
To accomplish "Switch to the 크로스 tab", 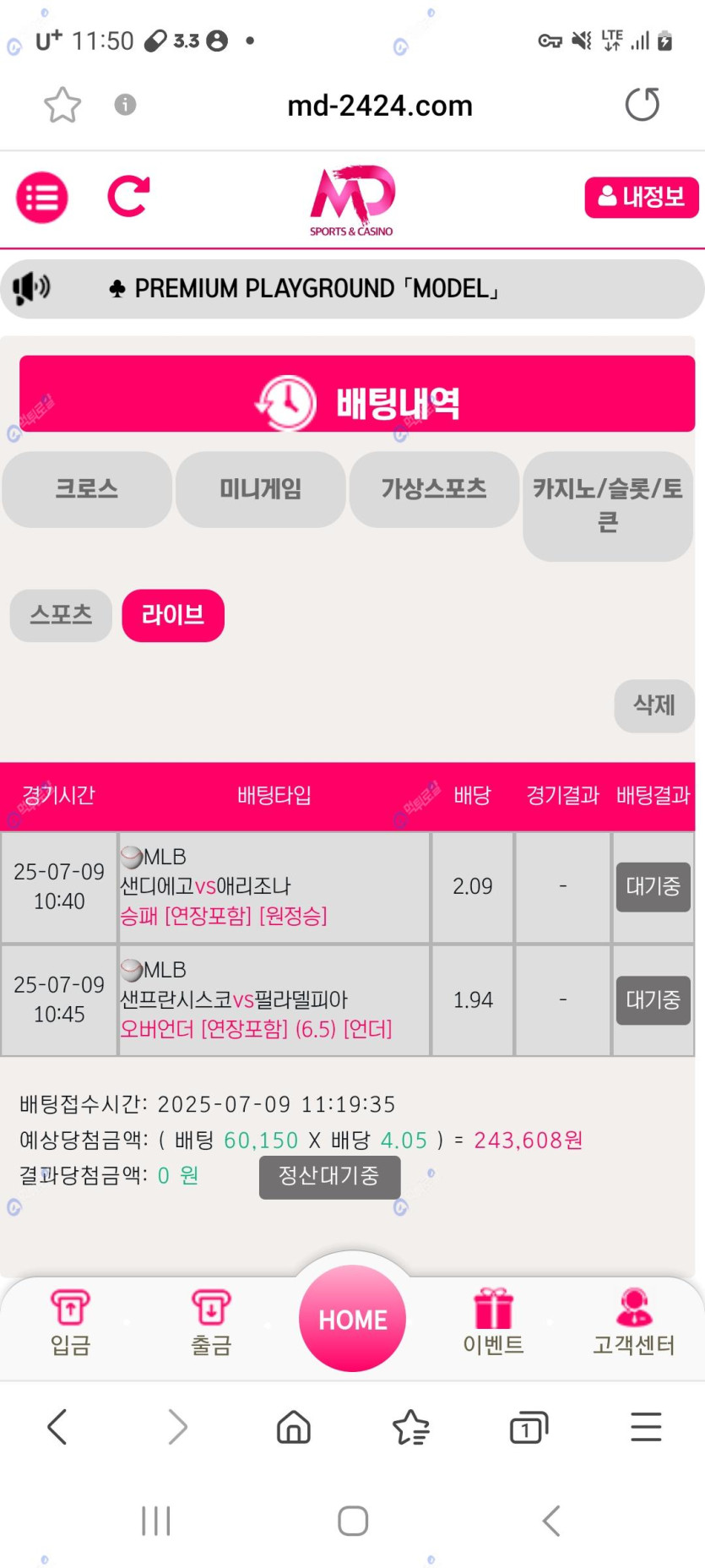I will pyautogui.click(x=87, y=489).
